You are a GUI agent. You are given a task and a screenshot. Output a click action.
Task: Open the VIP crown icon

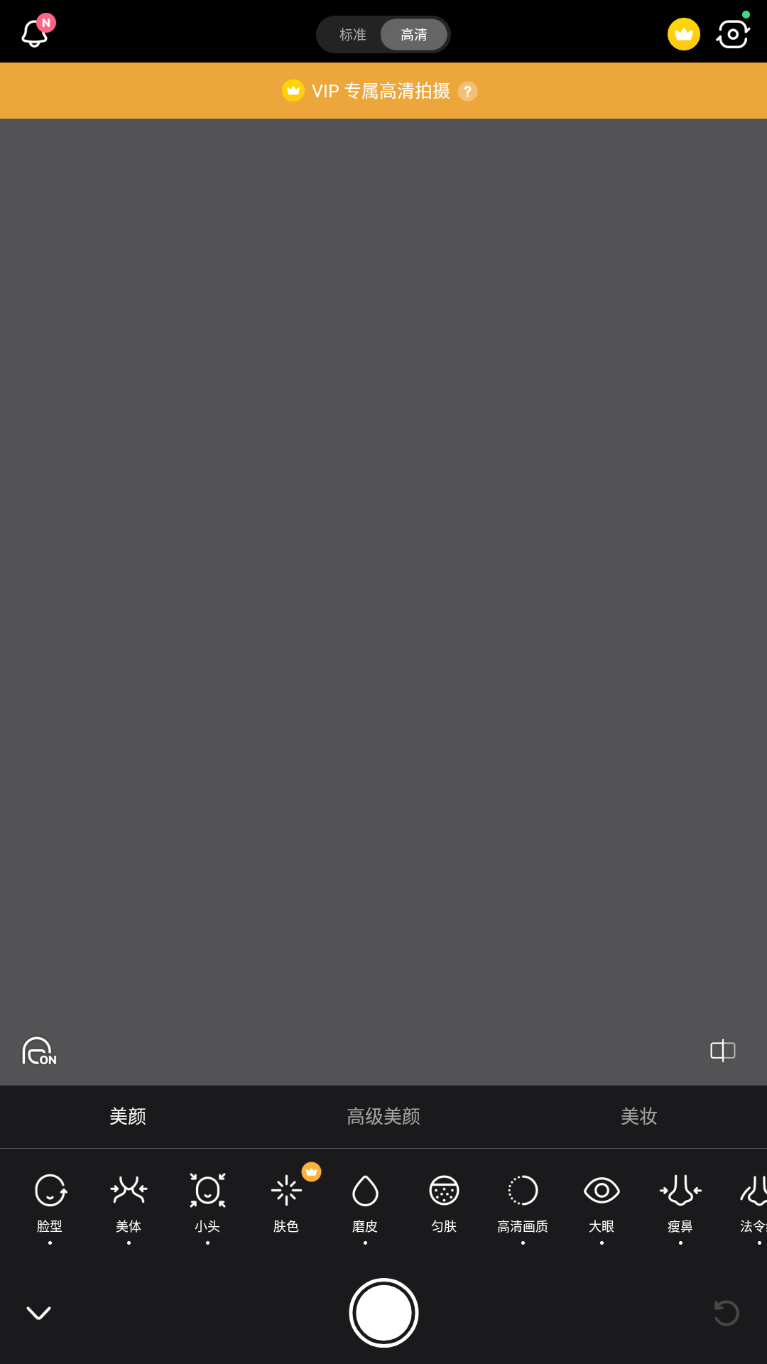[x=683, y=34]
